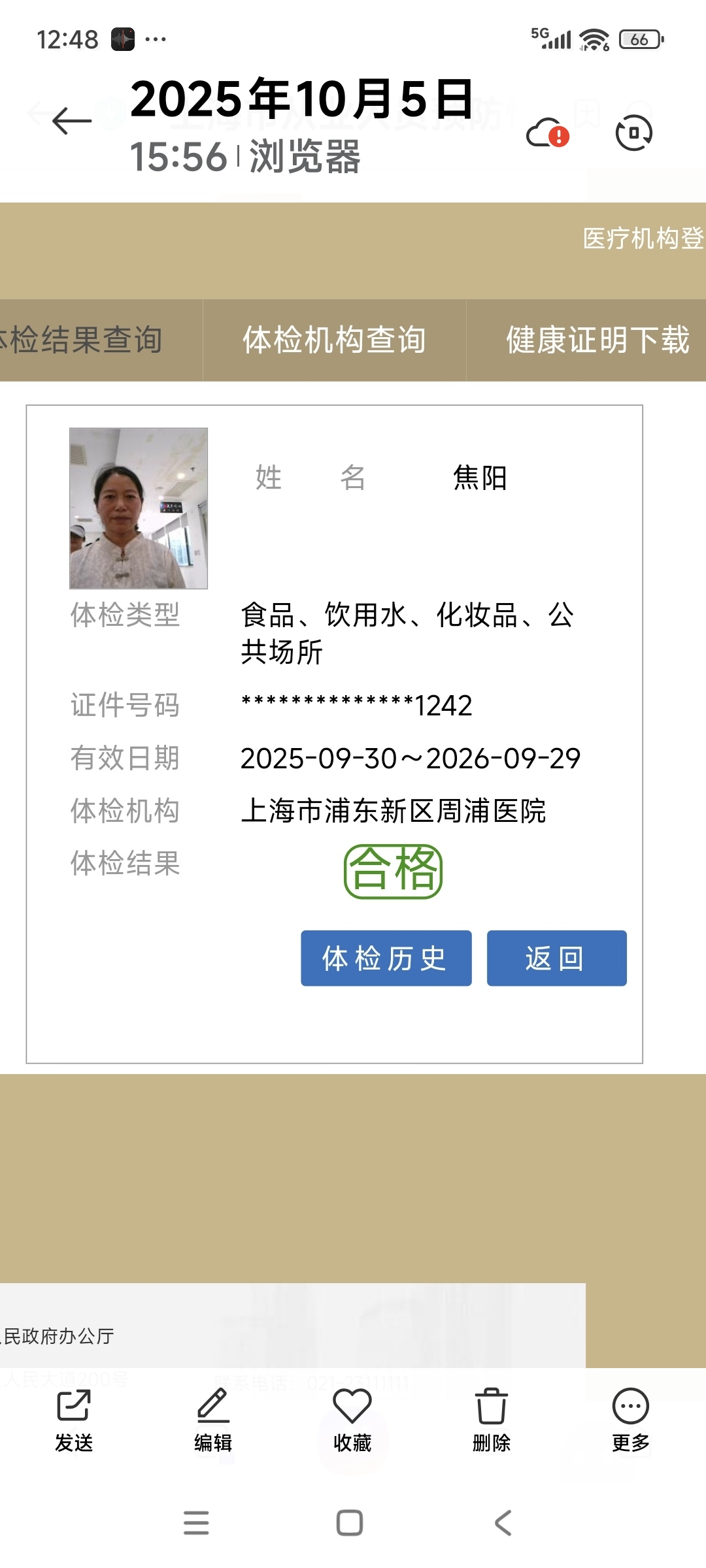Open recent apps from navigation bar

[196, 1523]
